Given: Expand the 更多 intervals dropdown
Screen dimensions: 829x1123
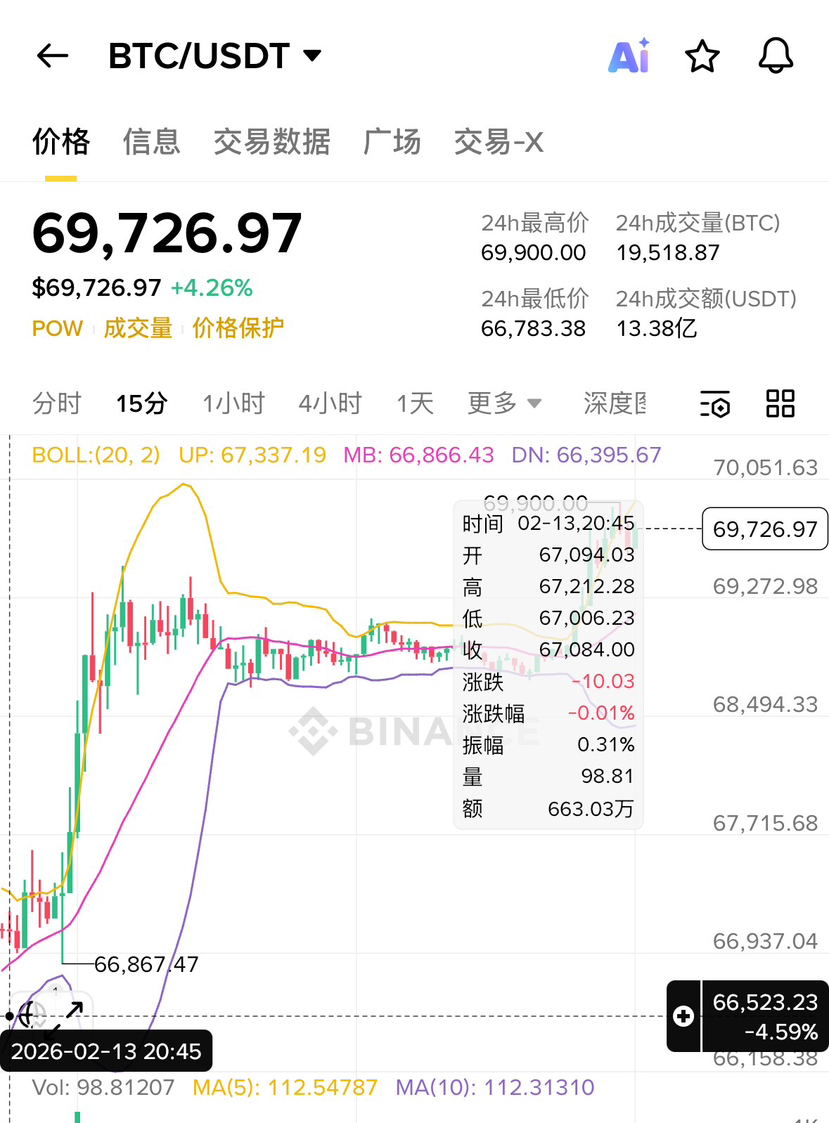Looking at the screenshot, I should [504, 403].
